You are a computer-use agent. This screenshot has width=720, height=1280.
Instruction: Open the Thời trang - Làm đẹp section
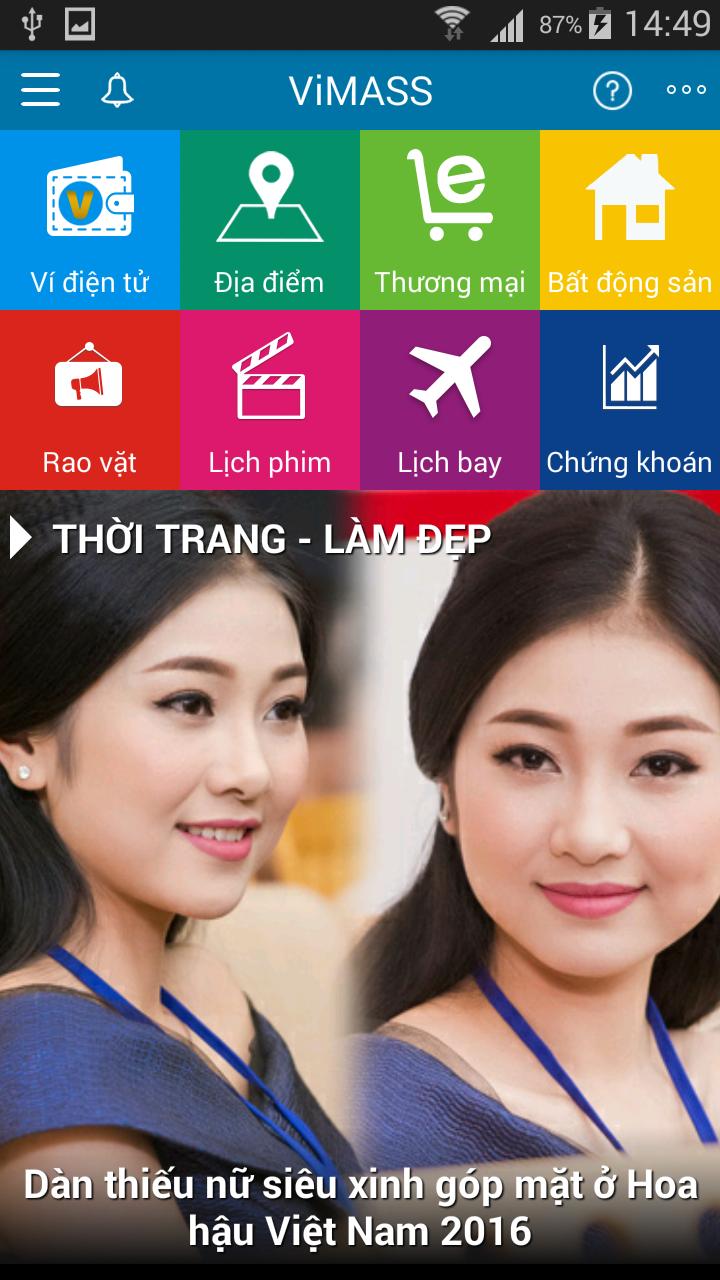point(270,539)
